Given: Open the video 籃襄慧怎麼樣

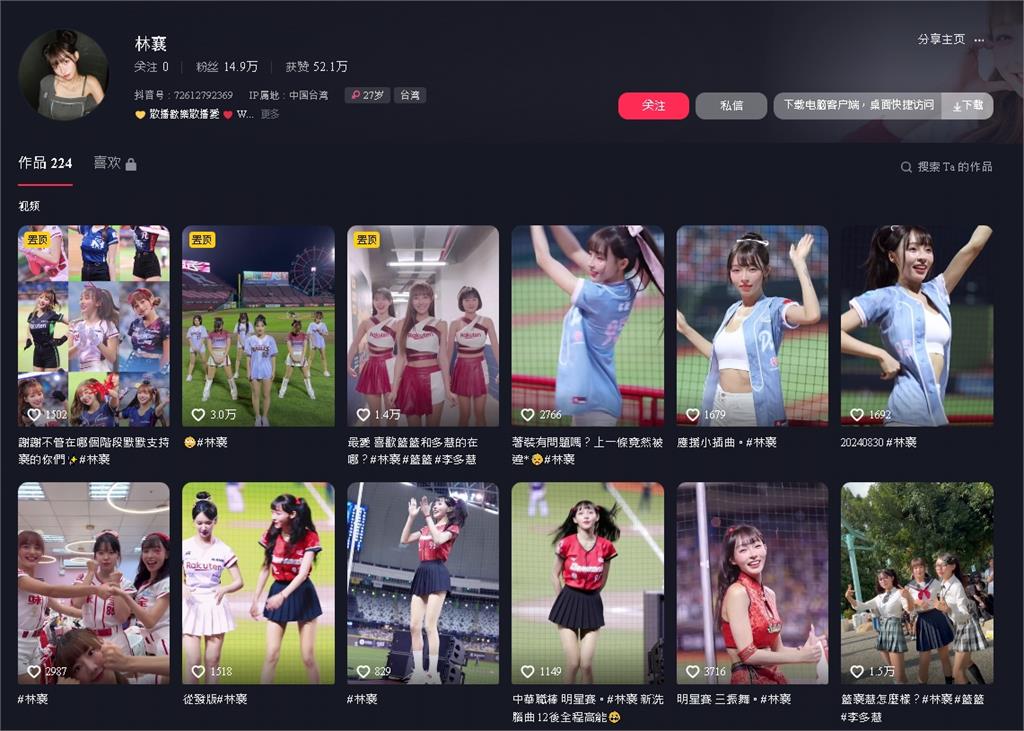Looking at the screenshot, I should pyautogui.click(x=917, y=583).
